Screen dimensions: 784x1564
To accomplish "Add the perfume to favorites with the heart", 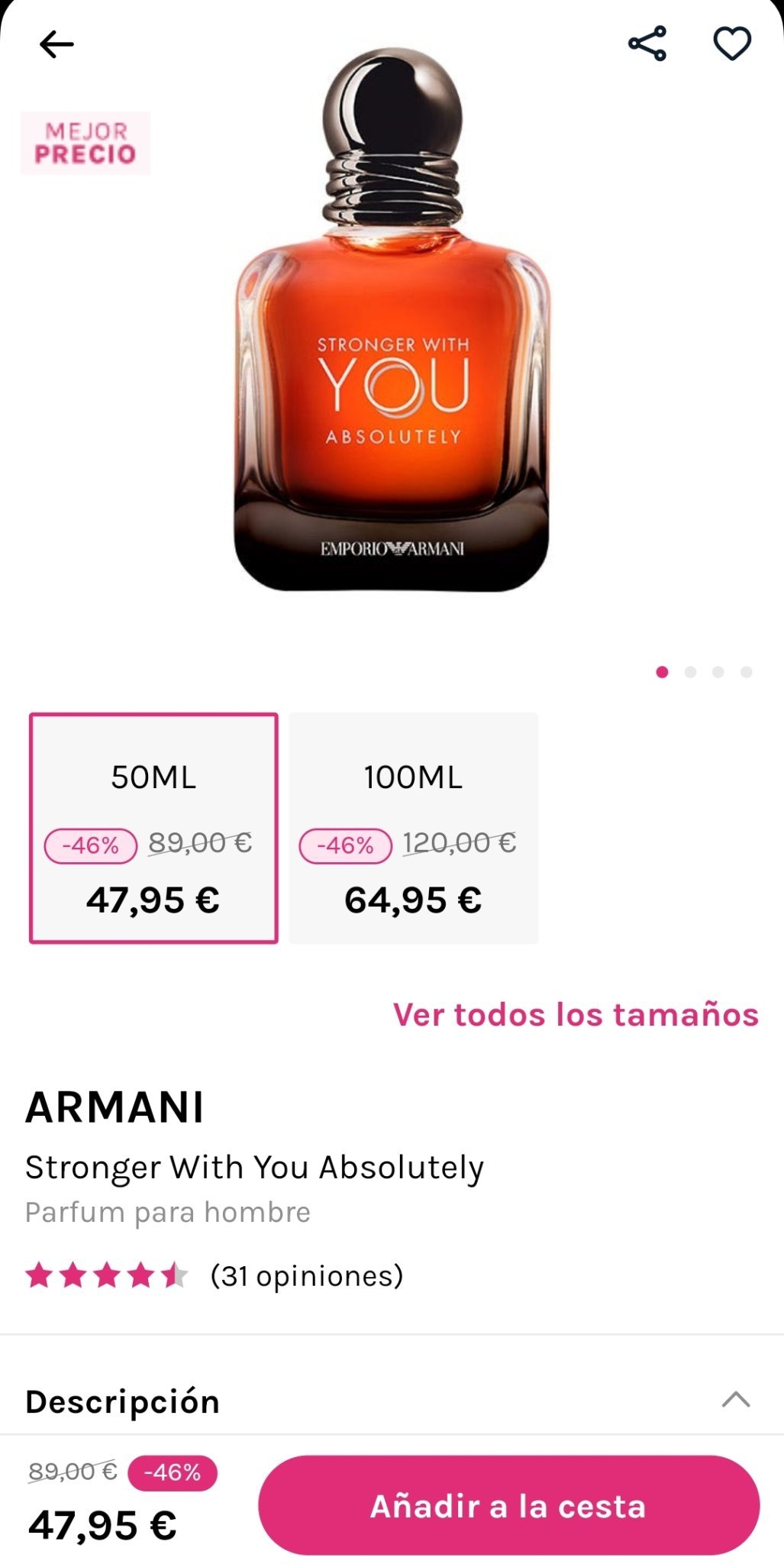I will (x=732, y=44).
